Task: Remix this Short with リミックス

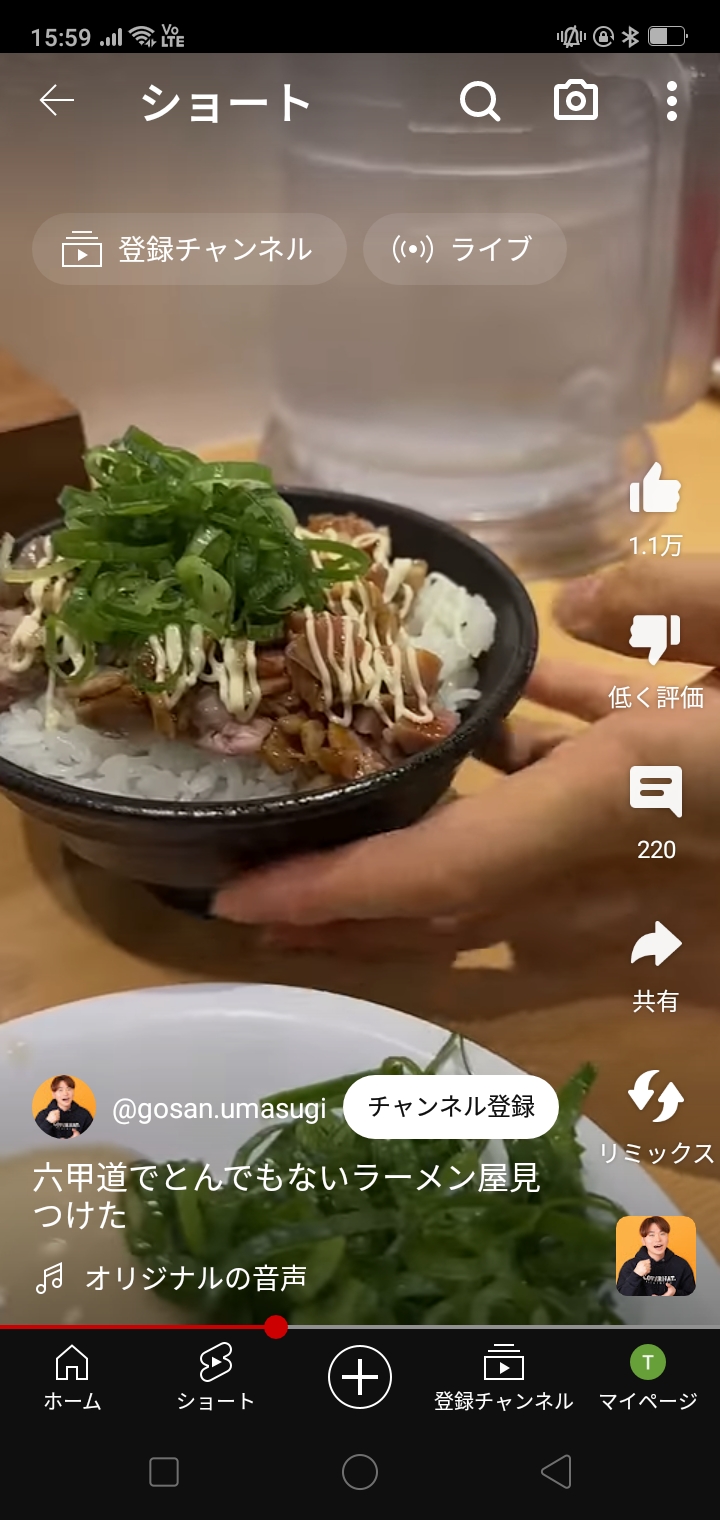Action: coord(656,1098)
